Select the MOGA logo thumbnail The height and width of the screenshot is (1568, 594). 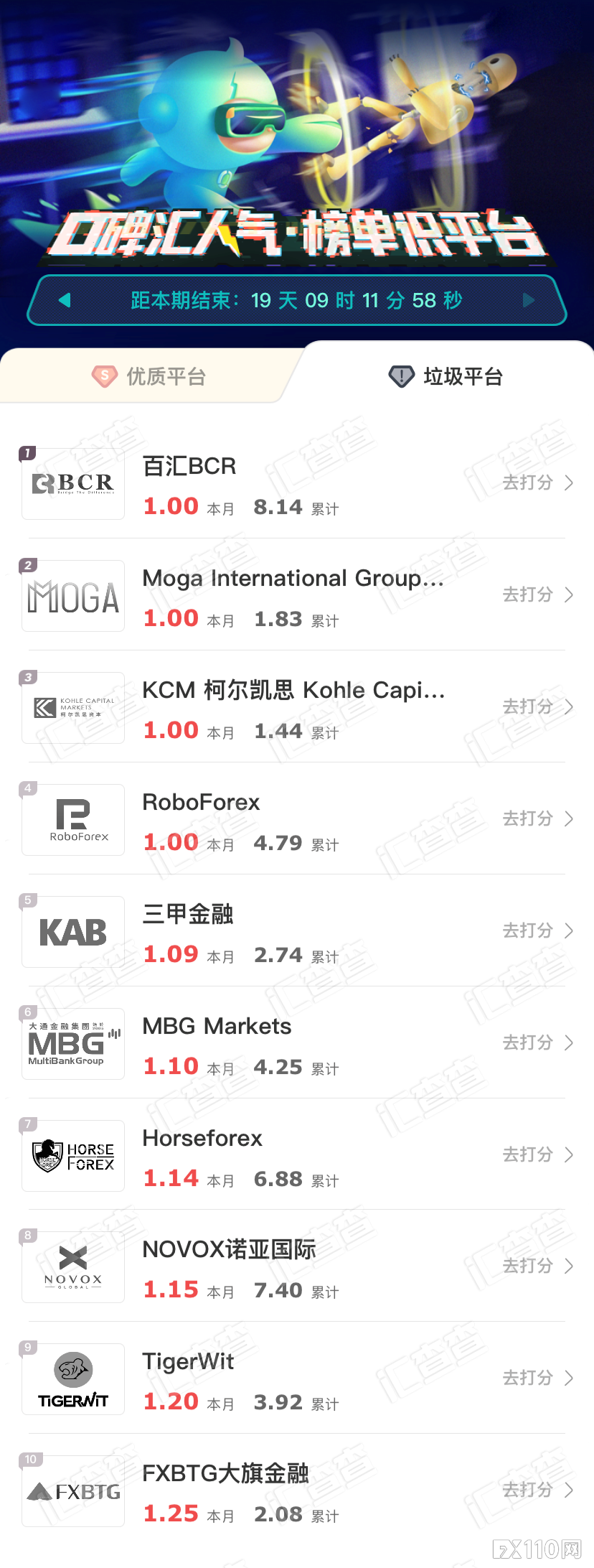(72, 595)
